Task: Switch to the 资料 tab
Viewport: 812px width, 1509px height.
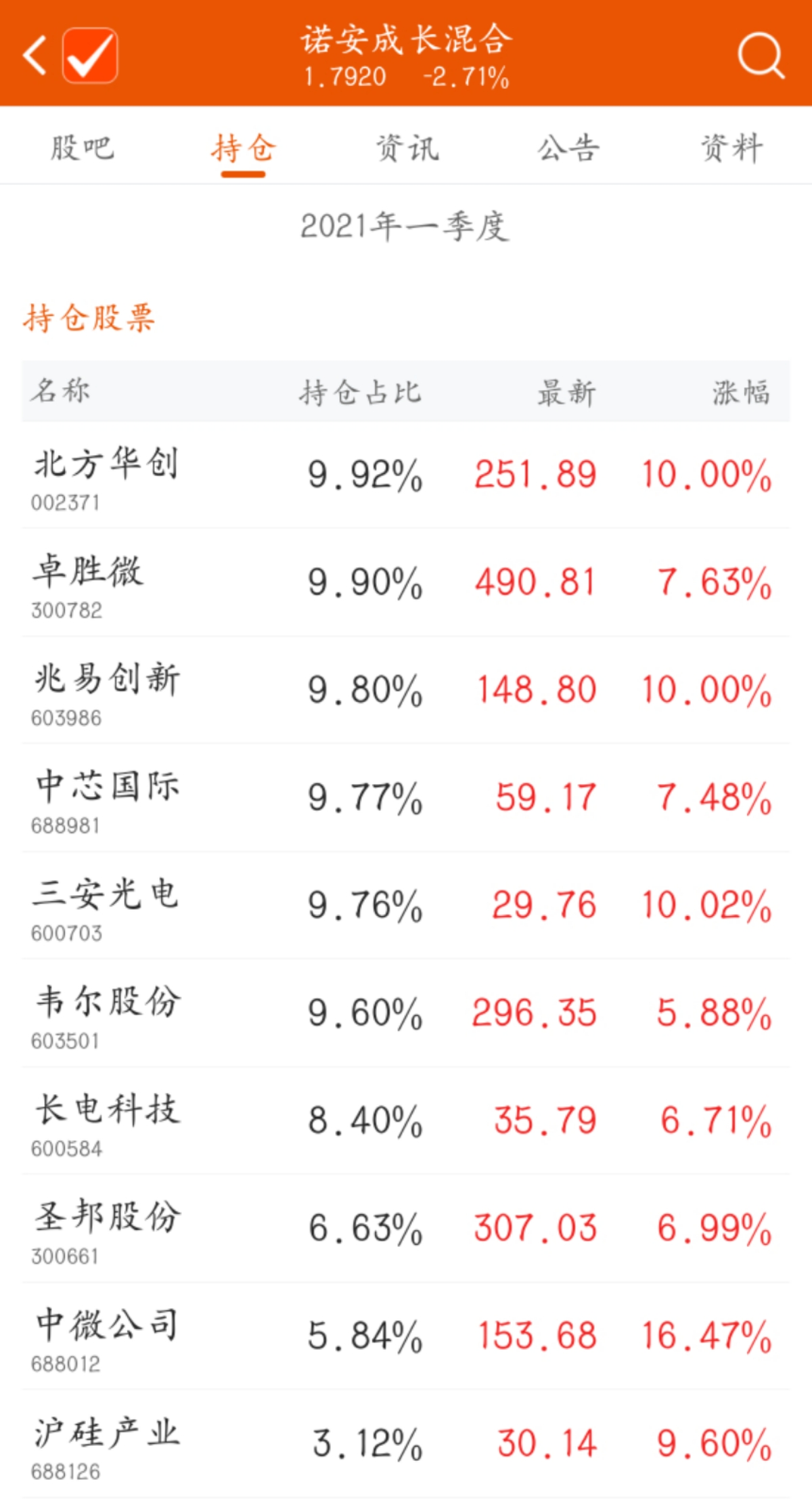Action: [731, 148]
